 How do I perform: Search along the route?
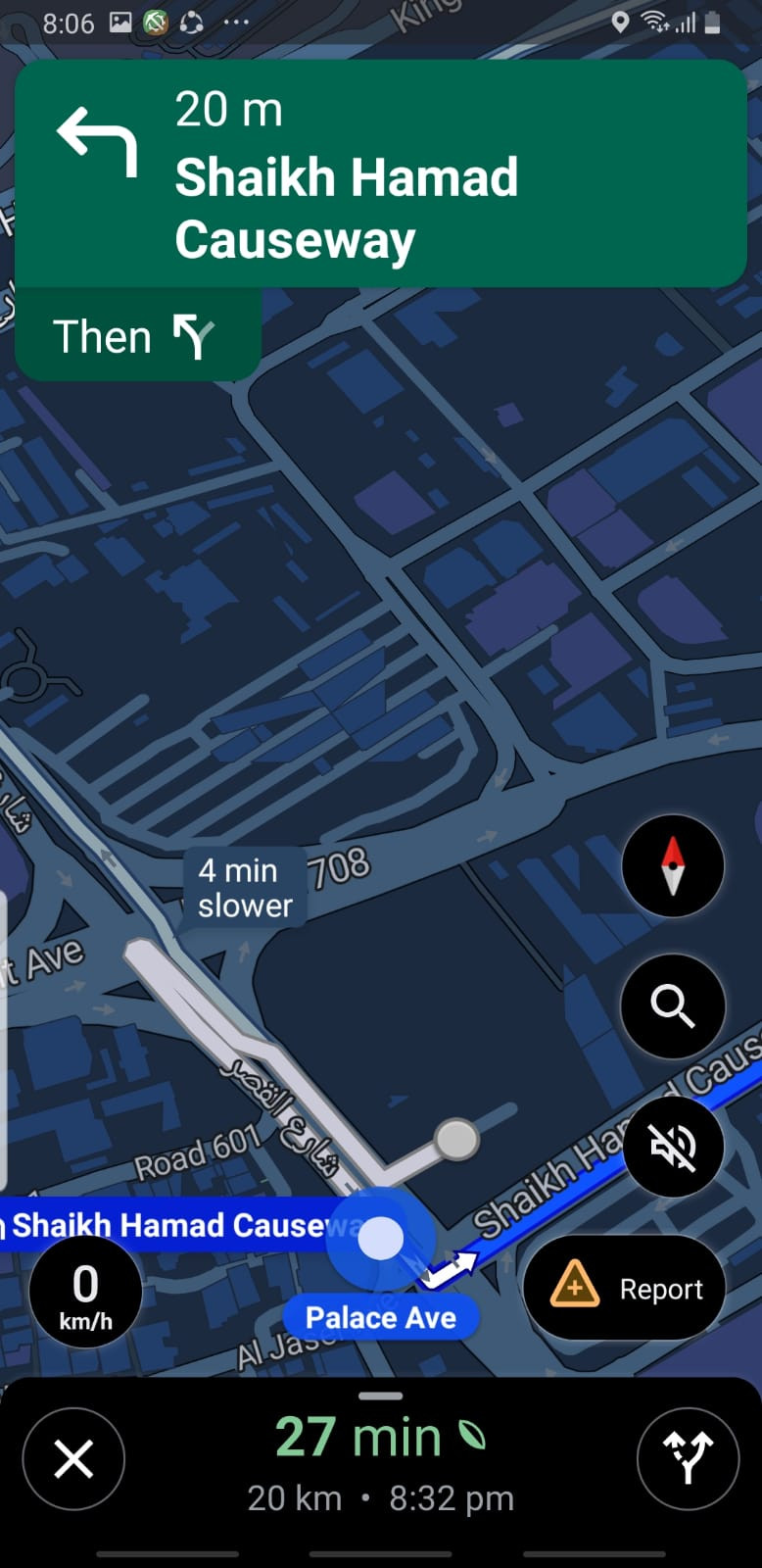[x=672, y=1005]
